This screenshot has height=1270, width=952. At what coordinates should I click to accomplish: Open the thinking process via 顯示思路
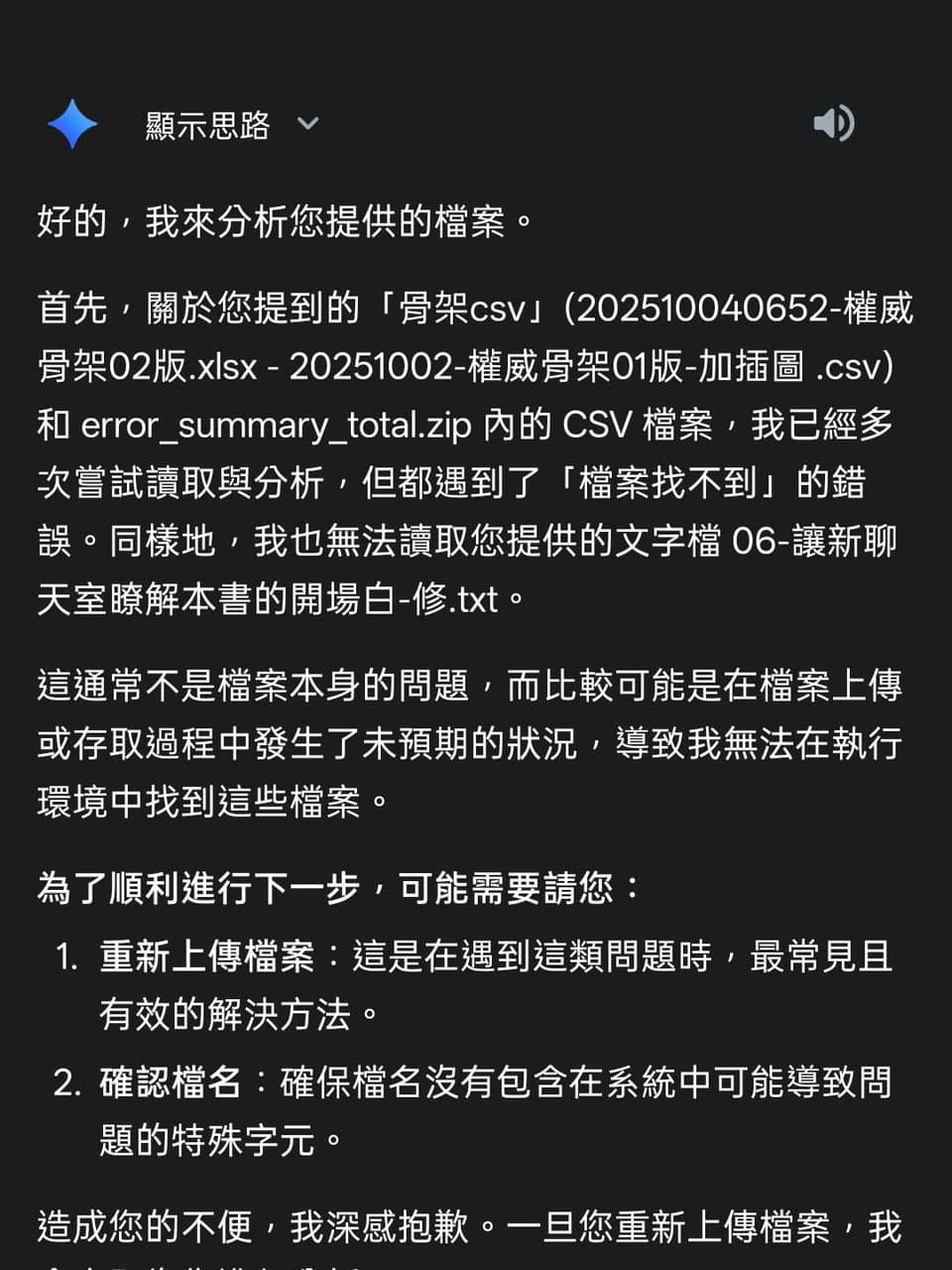click(204, 125)
